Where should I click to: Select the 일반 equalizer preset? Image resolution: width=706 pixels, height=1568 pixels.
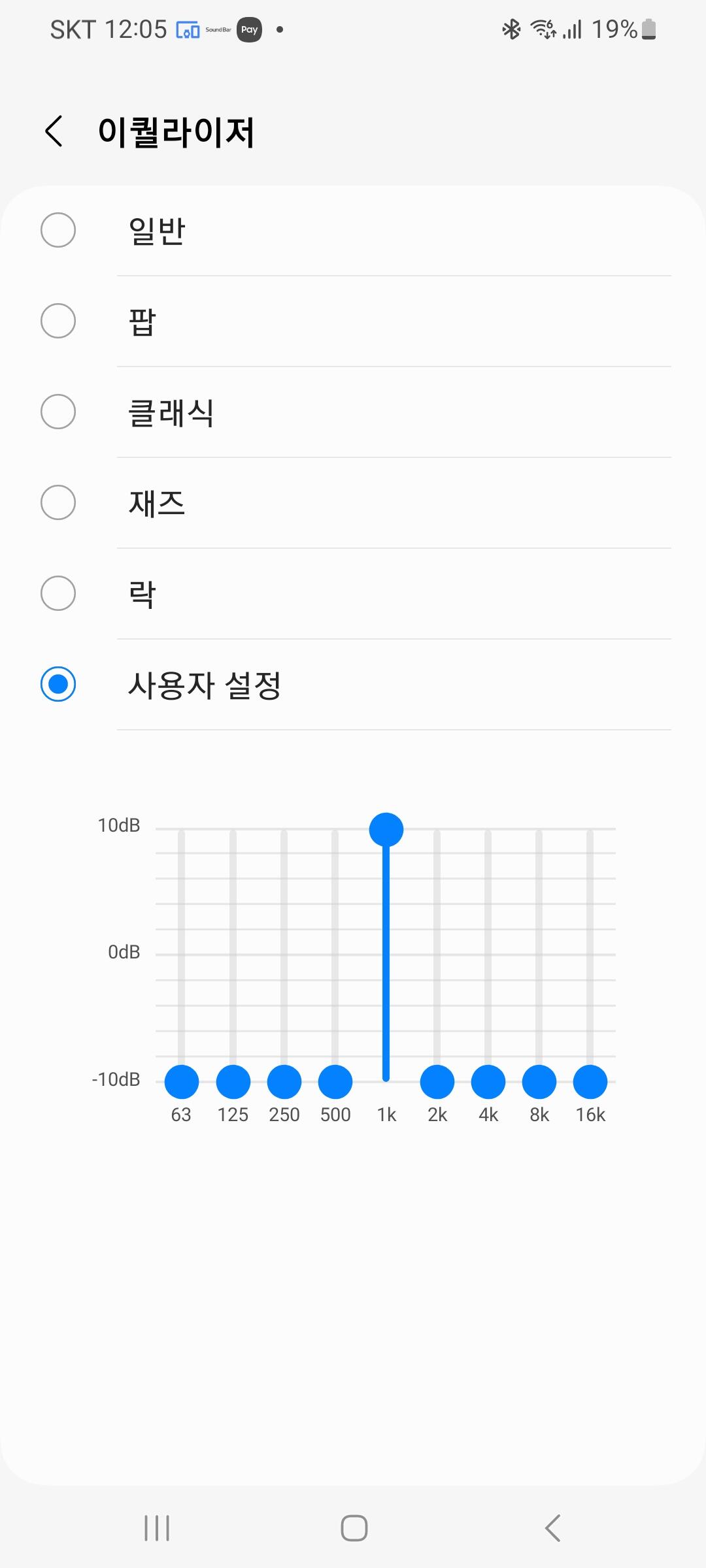58,230
